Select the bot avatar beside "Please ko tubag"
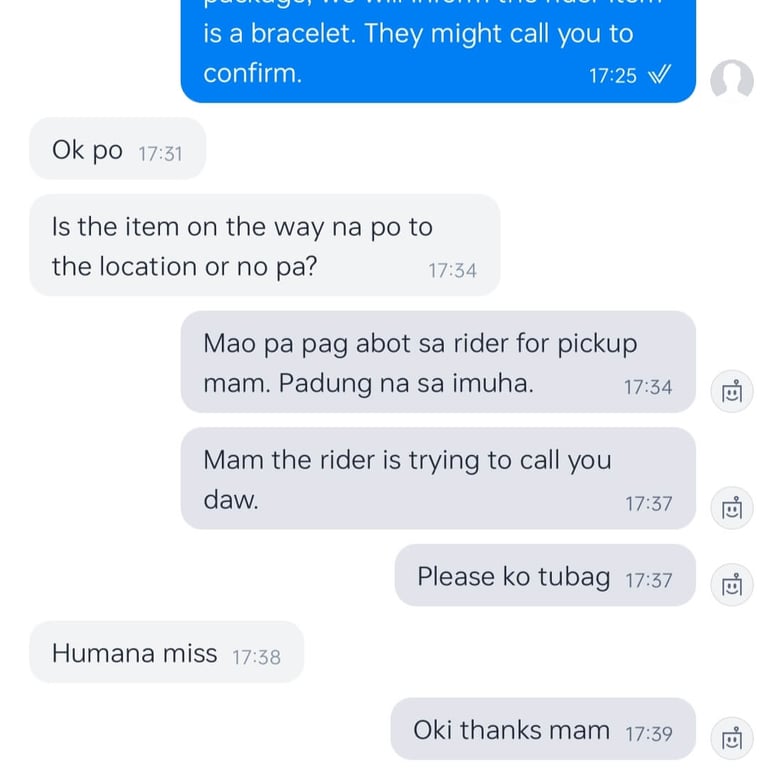The image size is (768, 768). tap(732, 584)
